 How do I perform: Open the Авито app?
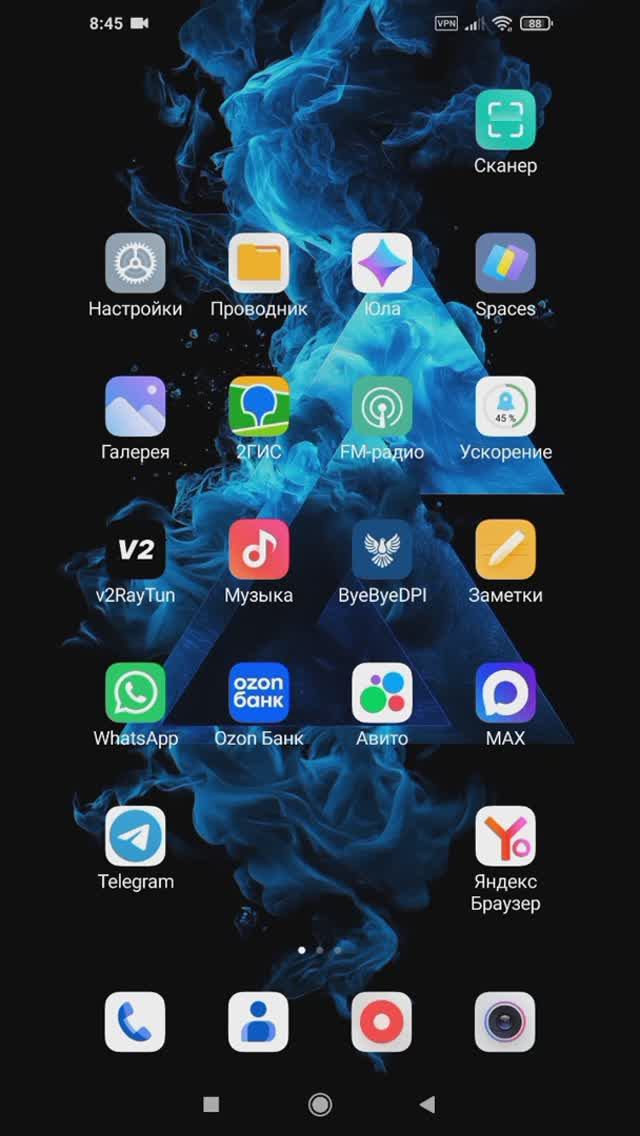(x=382, y=692)
